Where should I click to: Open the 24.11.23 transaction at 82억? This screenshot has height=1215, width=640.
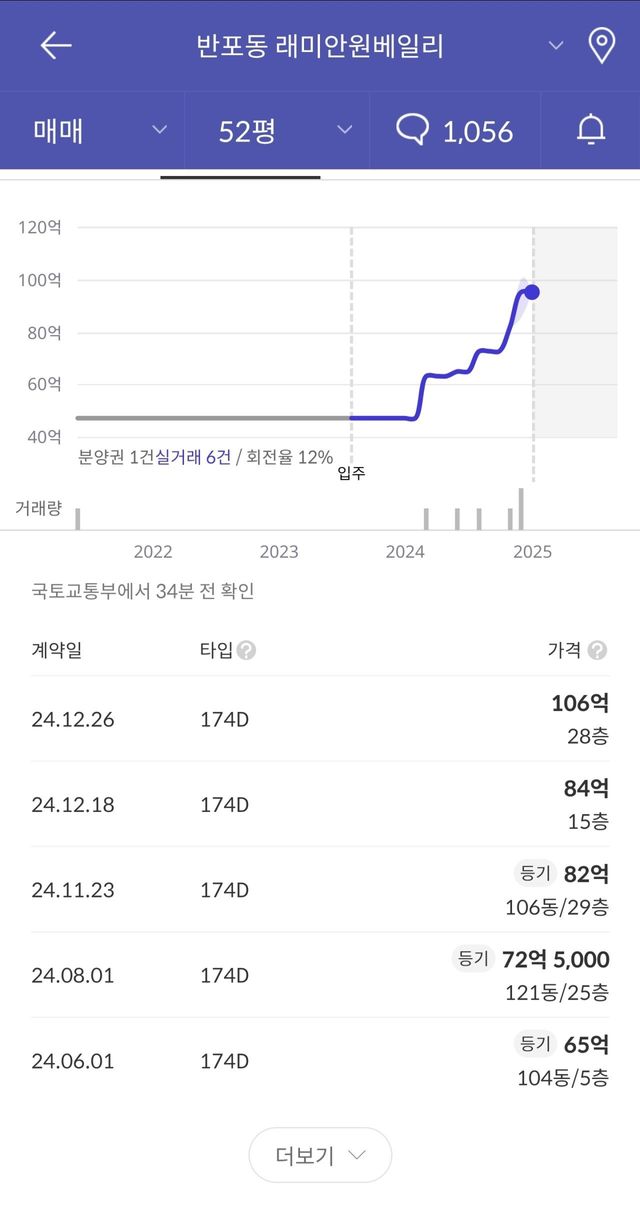320,889
